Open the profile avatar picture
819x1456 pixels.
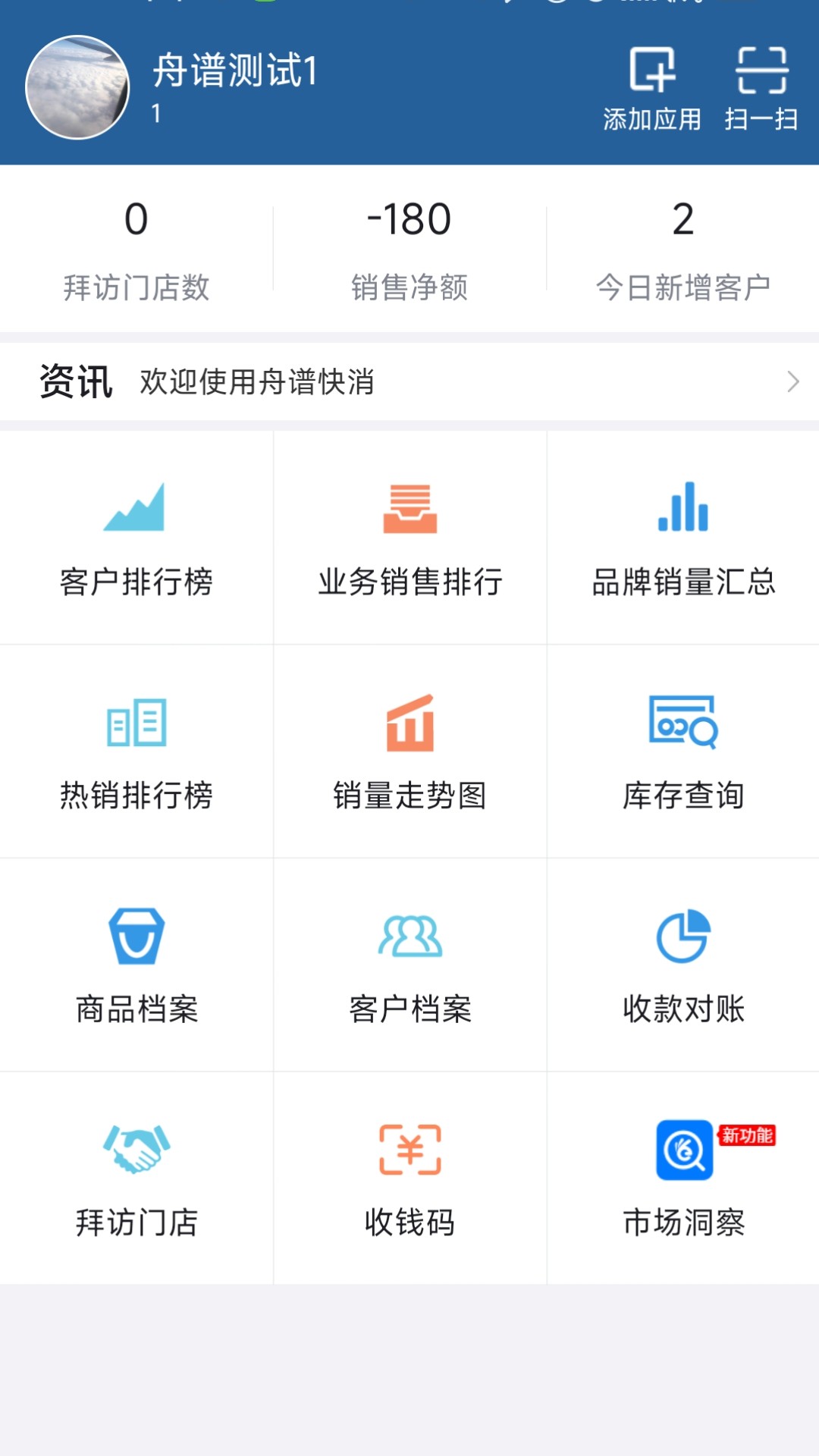pos(78,86)
